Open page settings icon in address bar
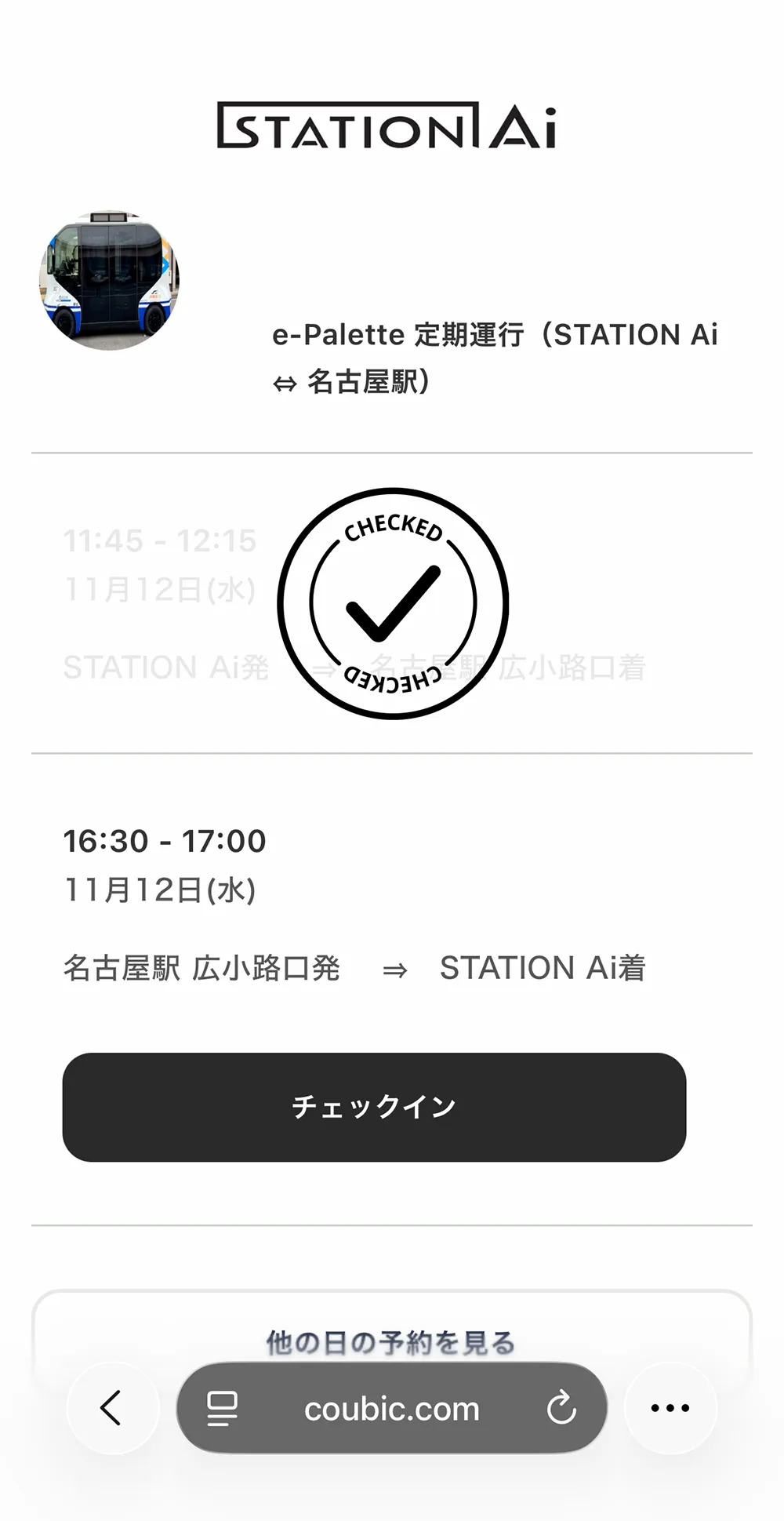The height and width of the screenshot is (1521, 784). point(222,1408)
